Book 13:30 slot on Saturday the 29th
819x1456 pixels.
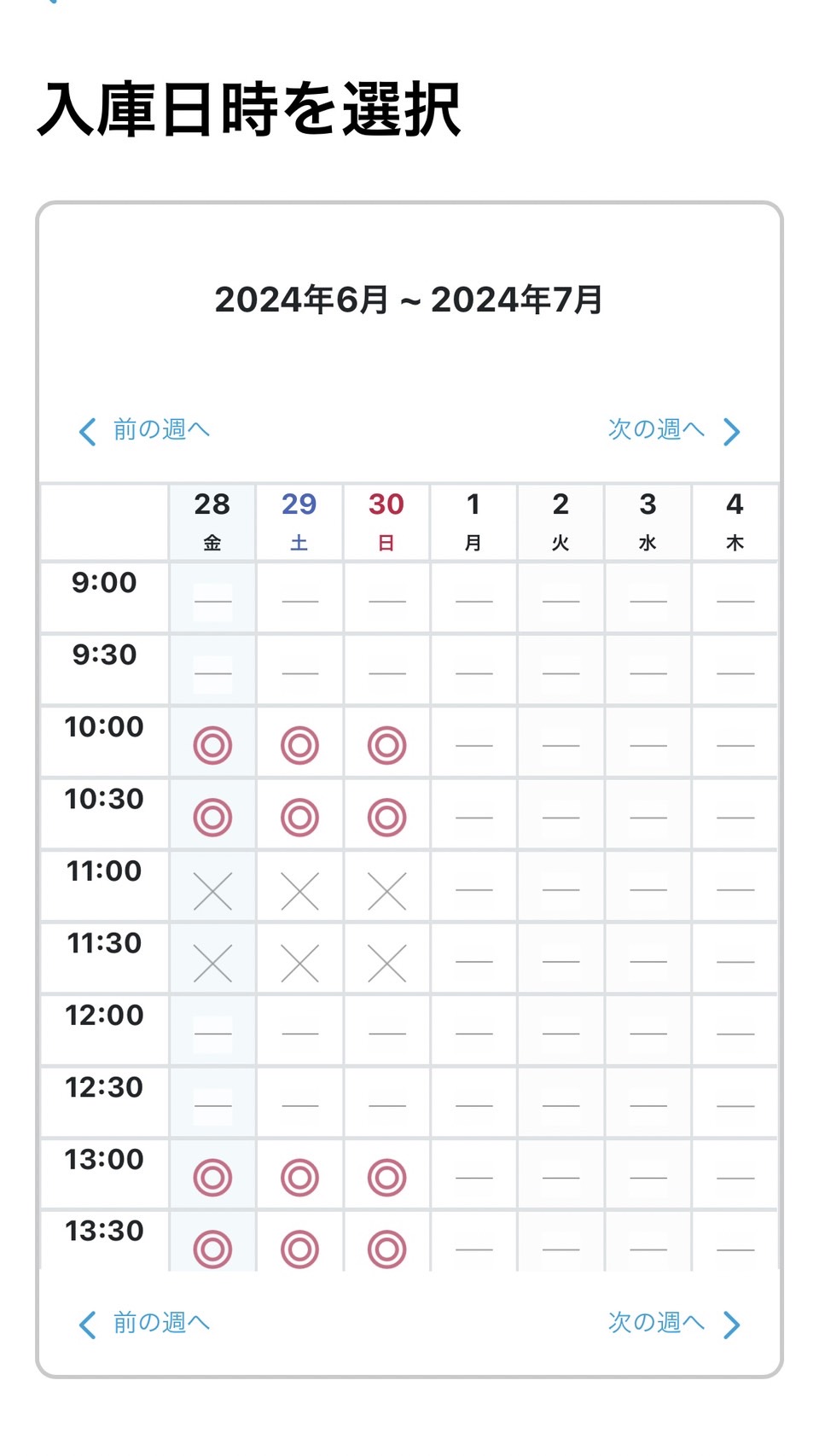coord(299,1249)
